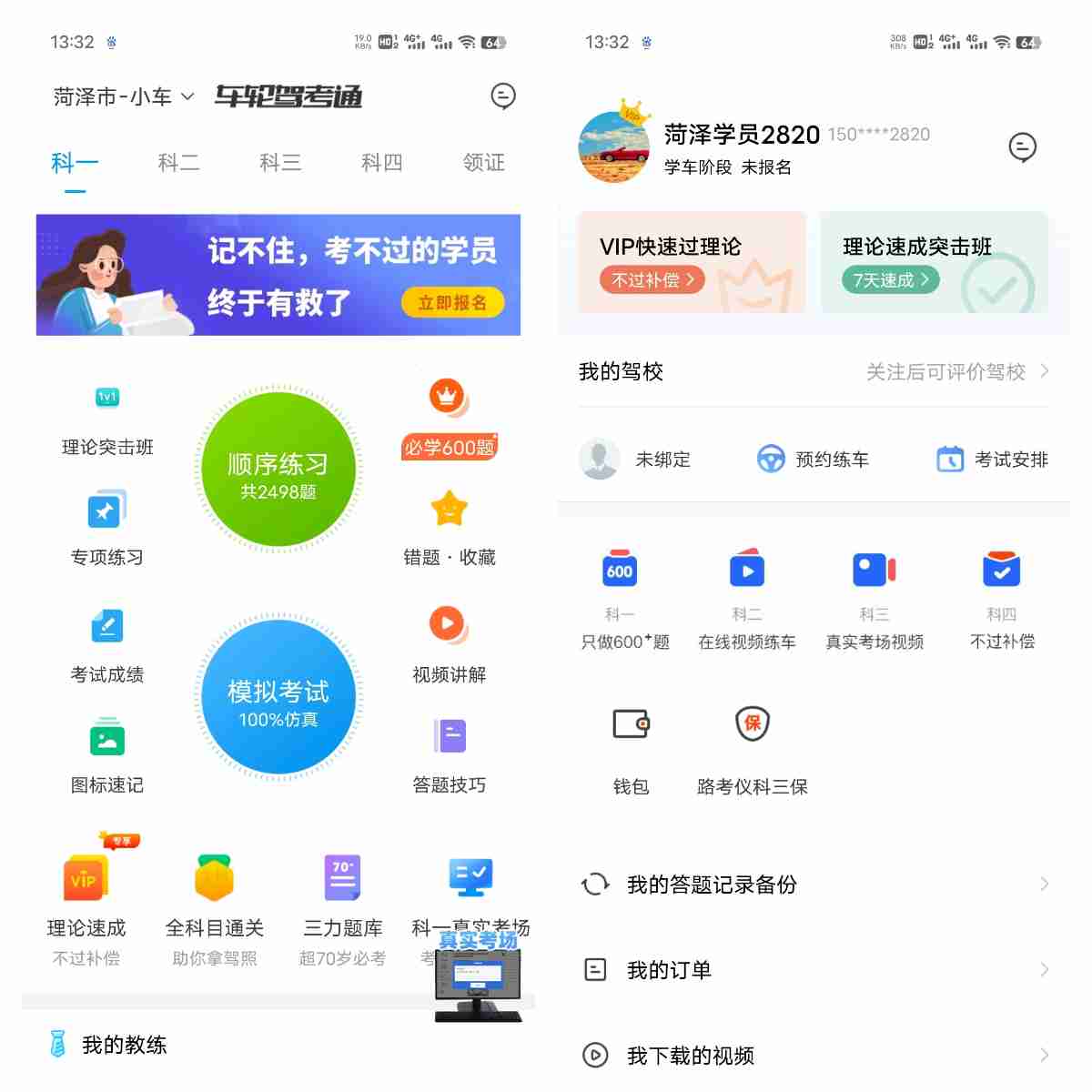Open the 理论速成突击班 card
Image resolution: width=1092 pixels, height=1092 pixels.
tap(935, 262)
